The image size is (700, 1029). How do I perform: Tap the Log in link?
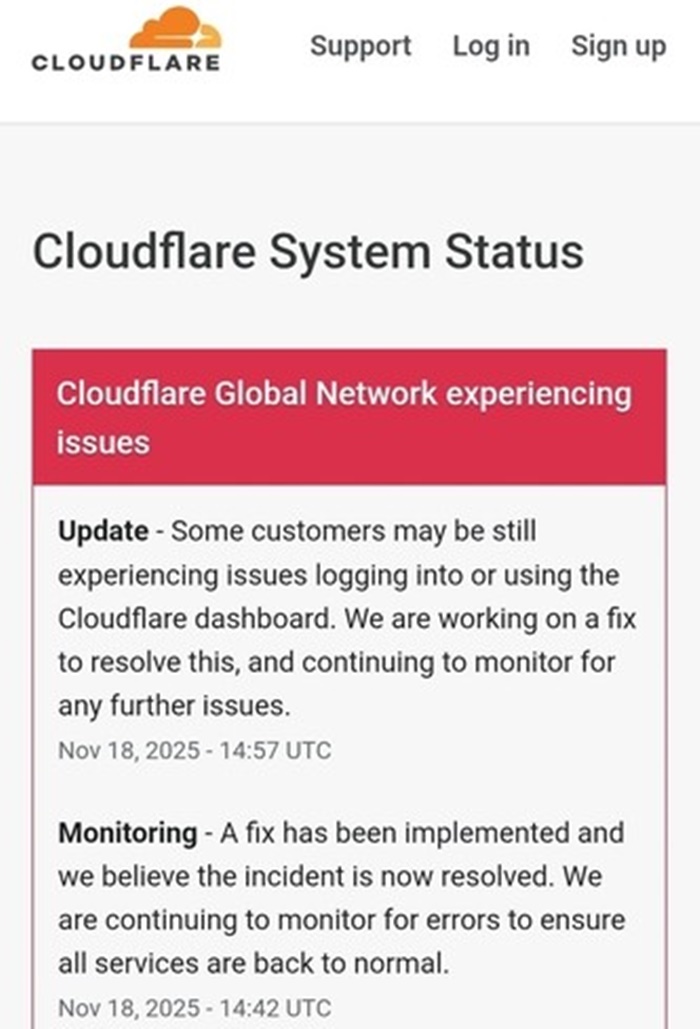[490, 46]
